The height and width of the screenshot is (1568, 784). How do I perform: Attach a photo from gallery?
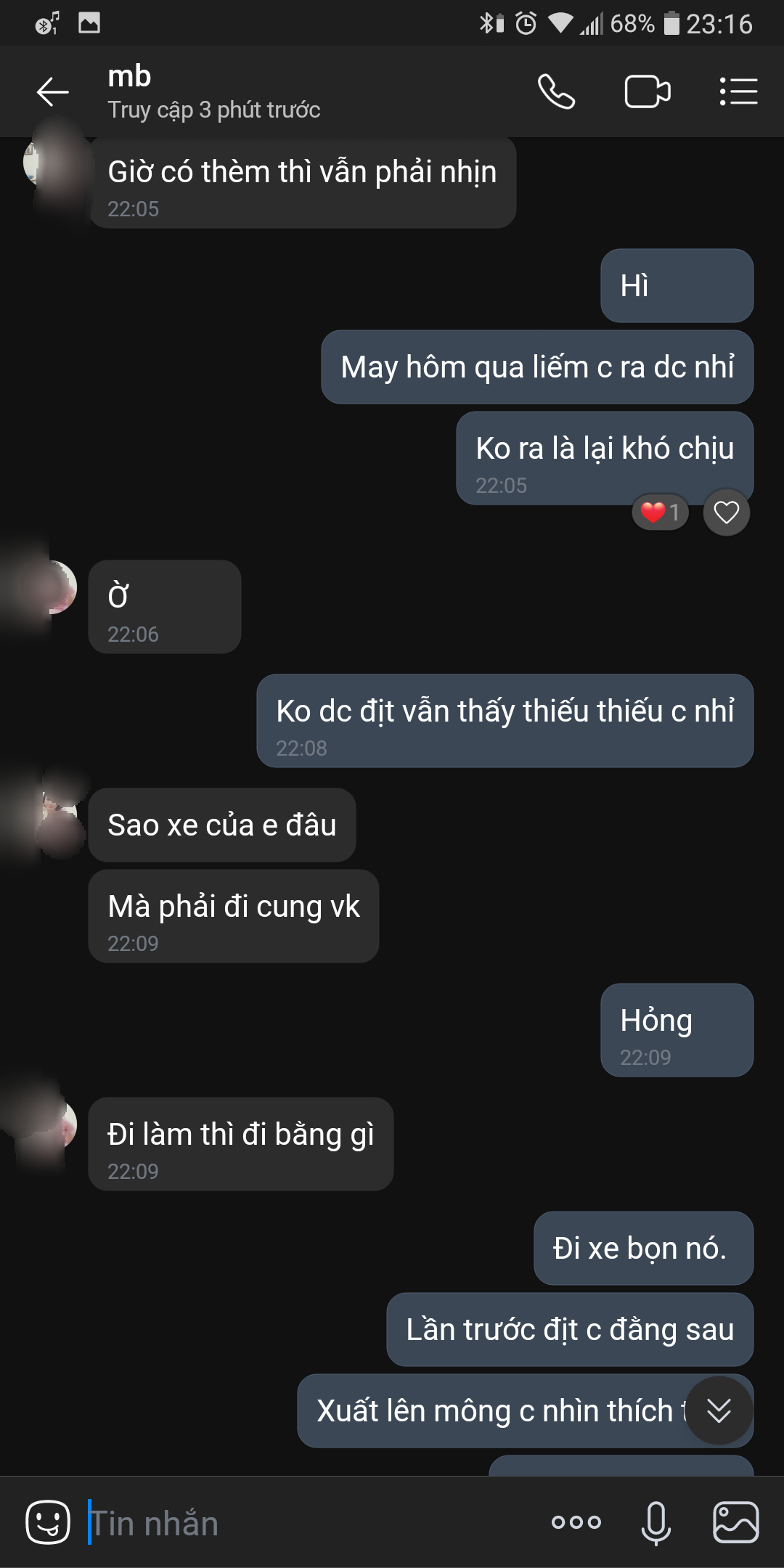tap(735, 1522)
